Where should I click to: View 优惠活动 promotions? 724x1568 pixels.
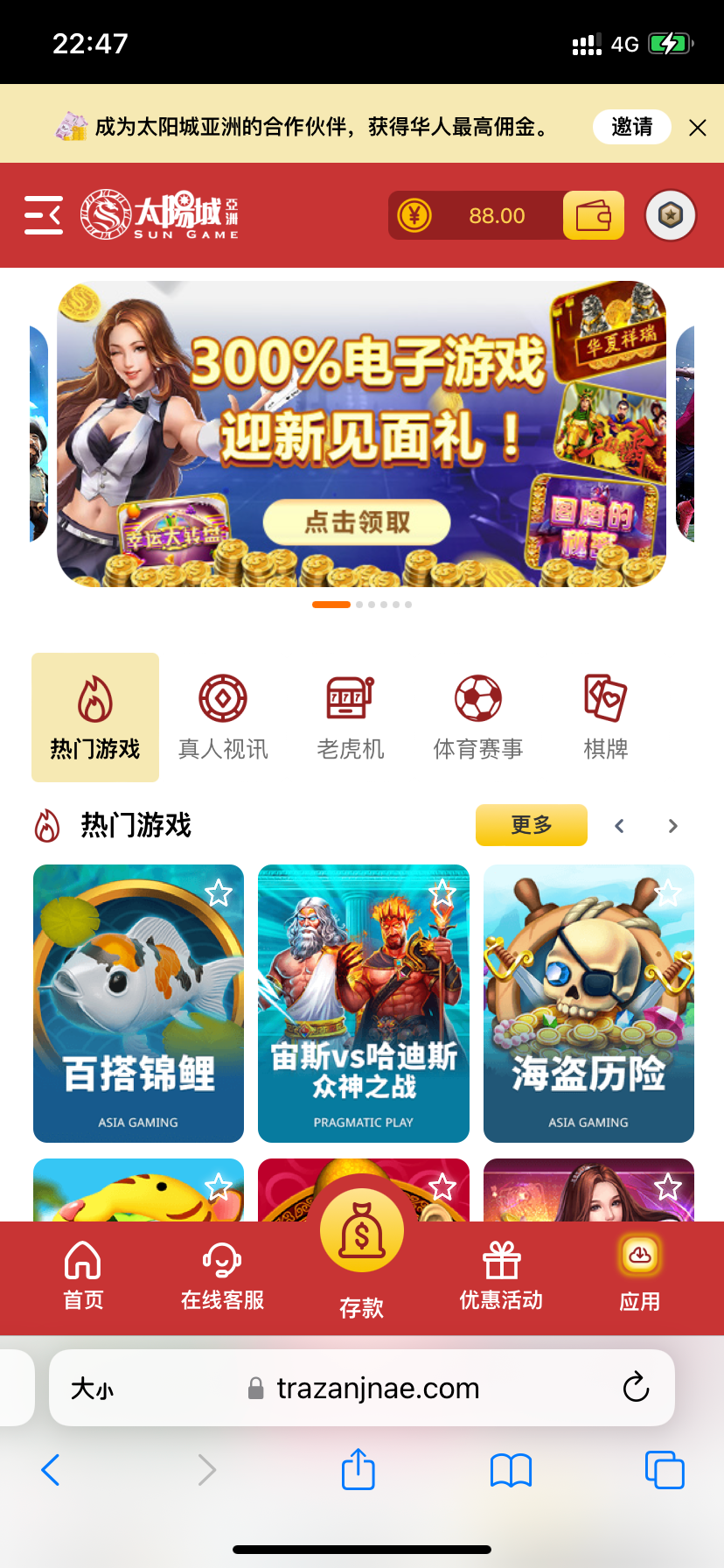[x=501, y=1276]
